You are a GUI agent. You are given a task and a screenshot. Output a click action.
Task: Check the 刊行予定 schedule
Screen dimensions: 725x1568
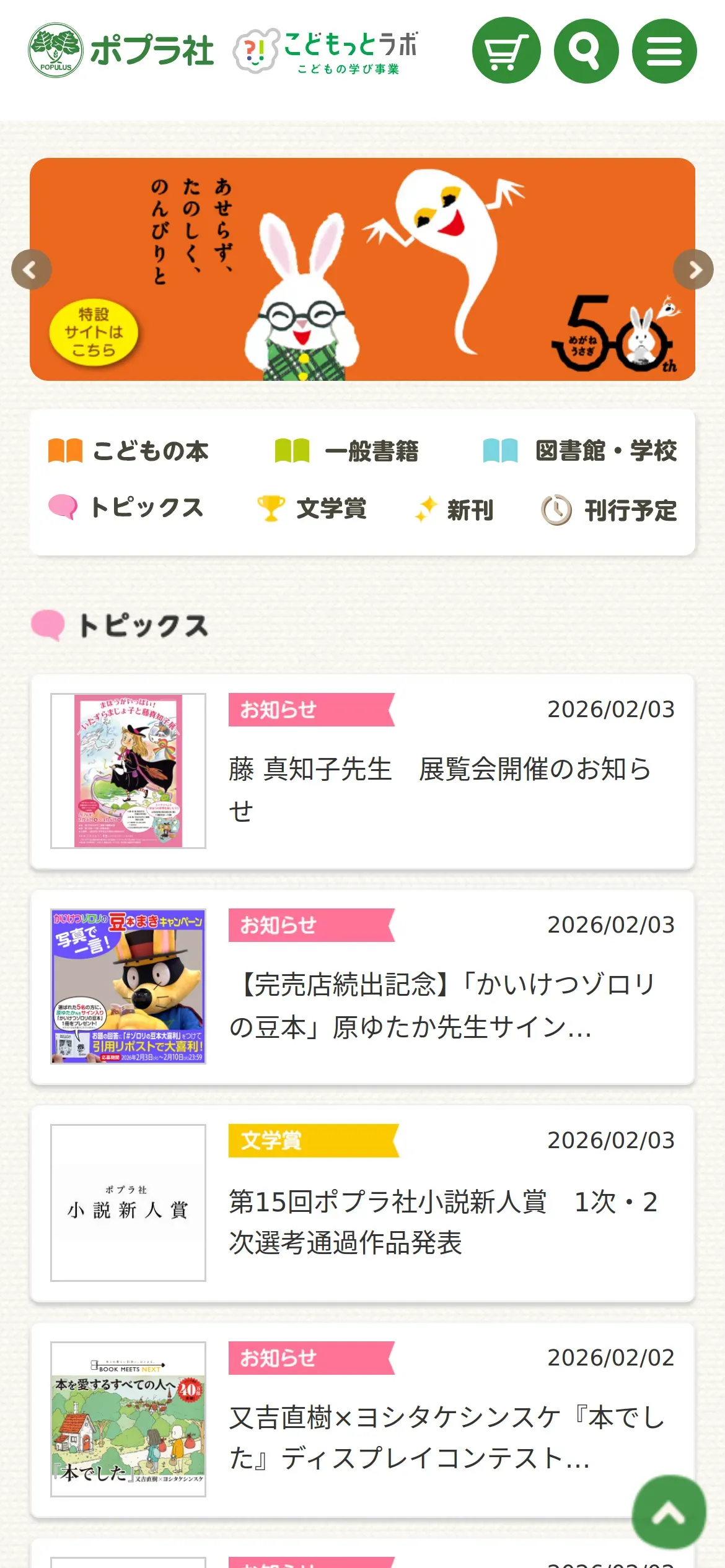pos(609,510)
